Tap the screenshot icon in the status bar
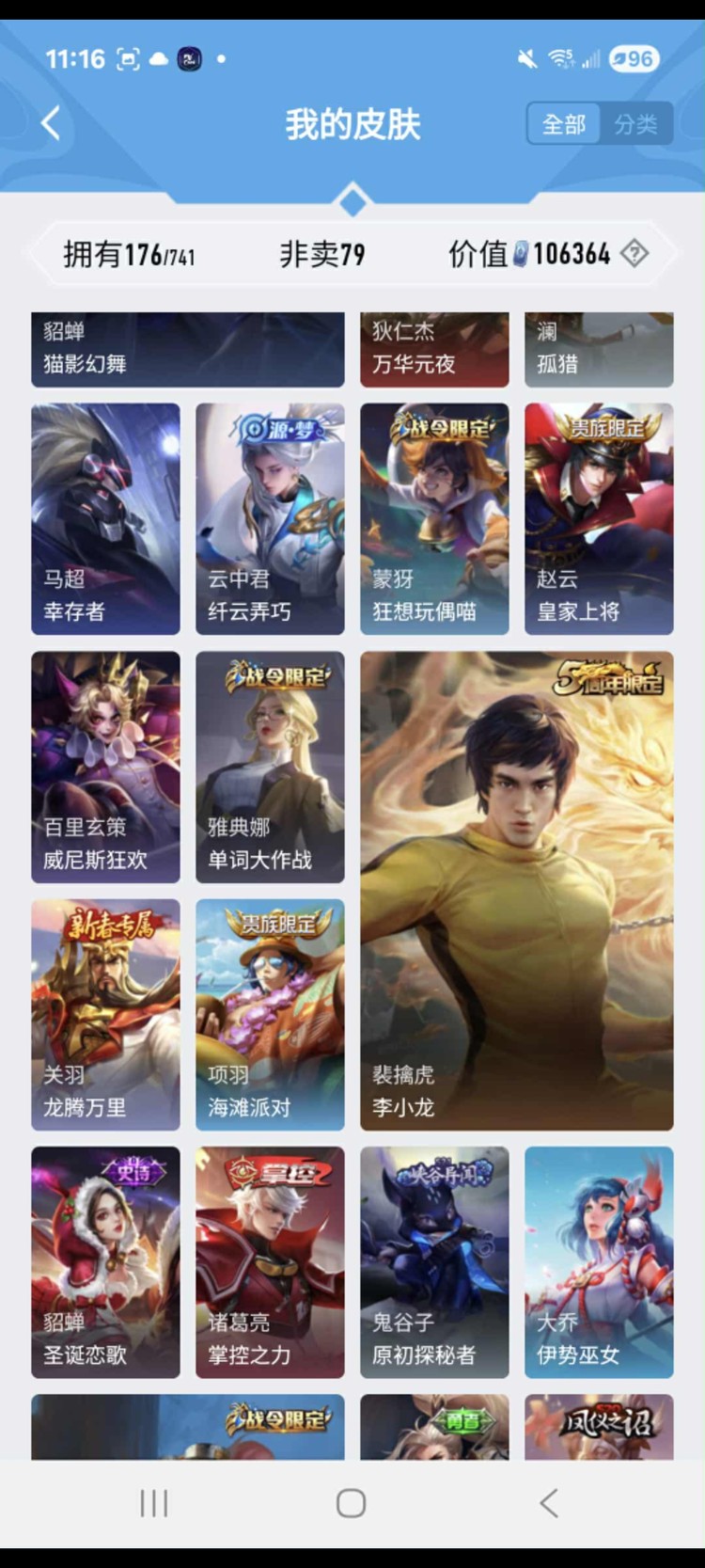705x1568 pixels. tap(127, 58)
